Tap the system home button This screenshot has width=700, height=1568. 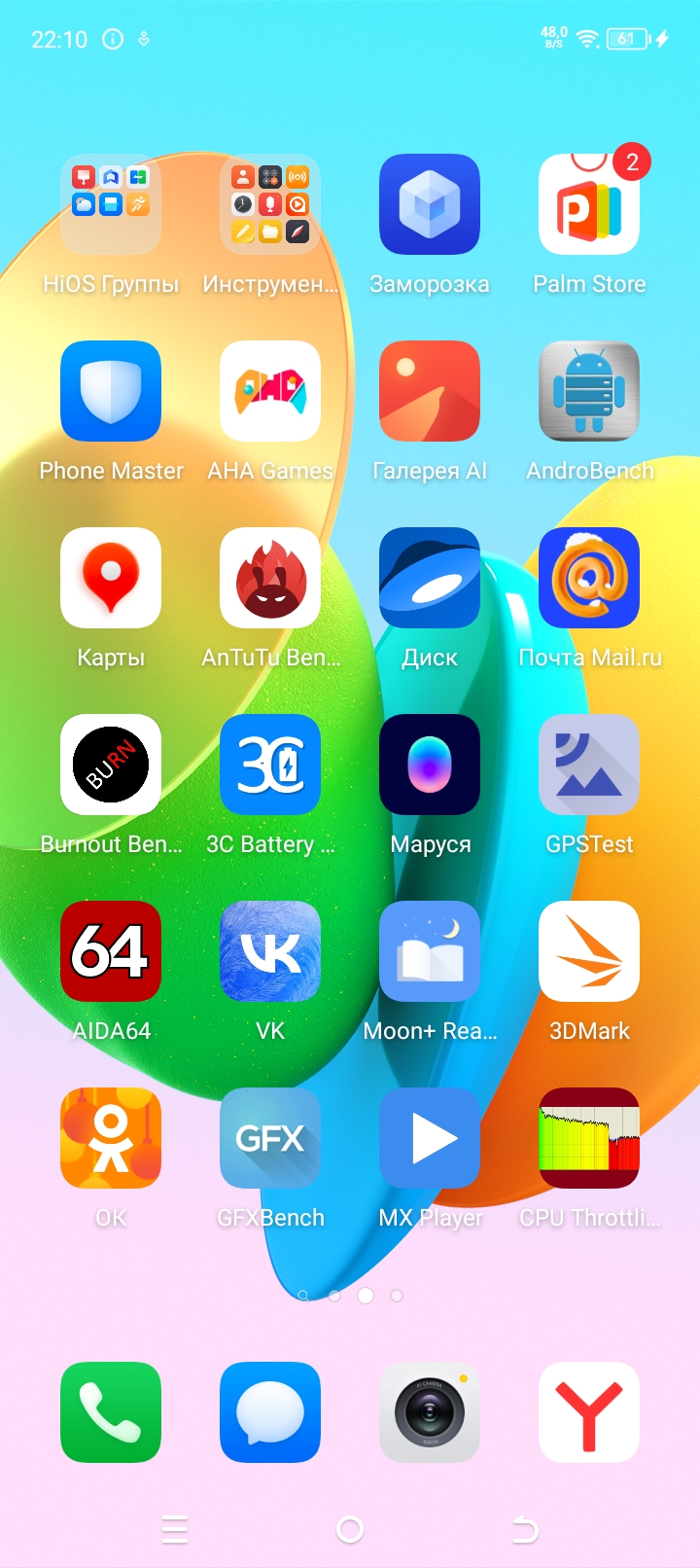(x=350, y=1530)
